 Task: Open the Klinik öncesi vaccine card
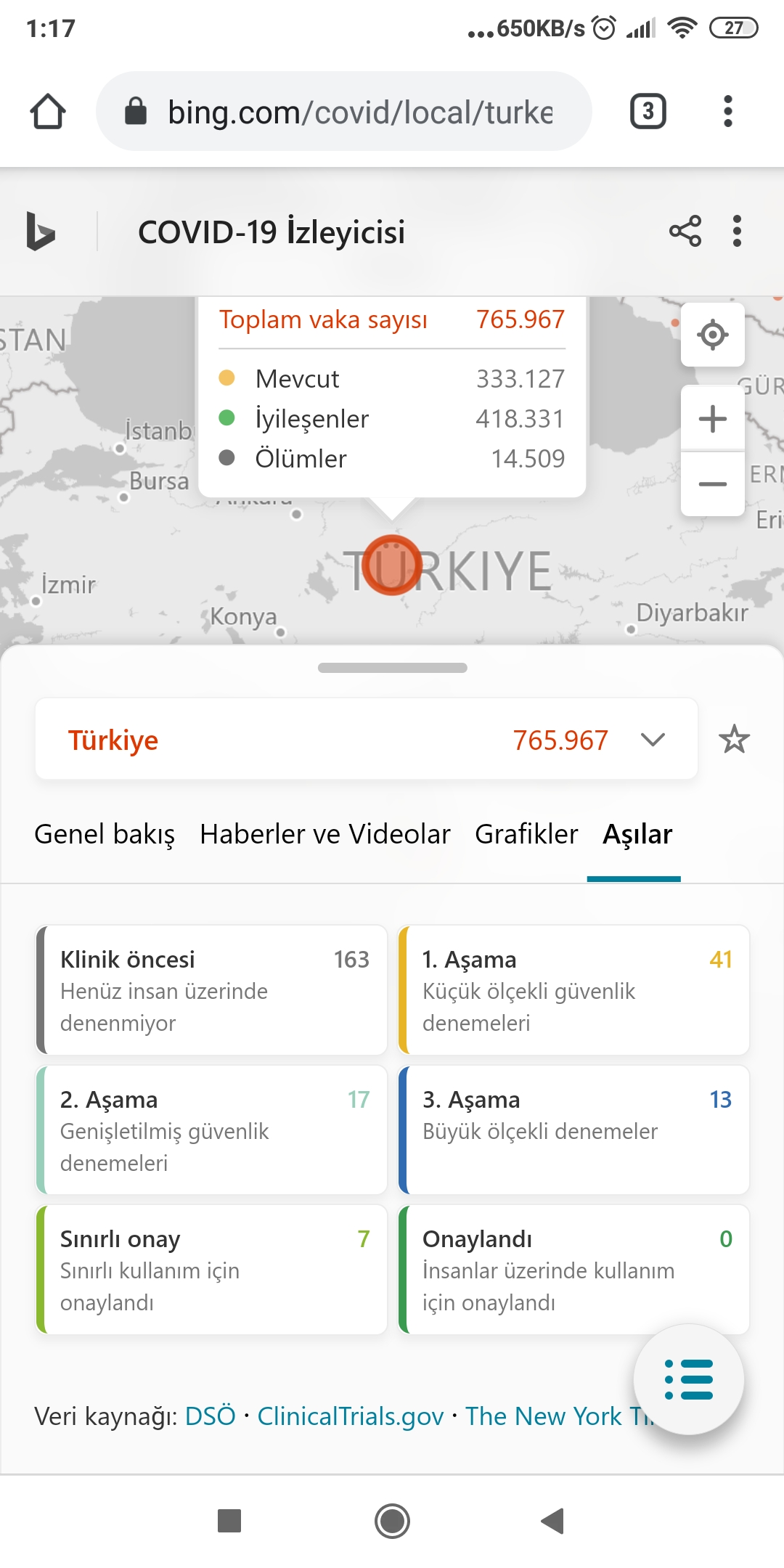click(x=212, y=990)
